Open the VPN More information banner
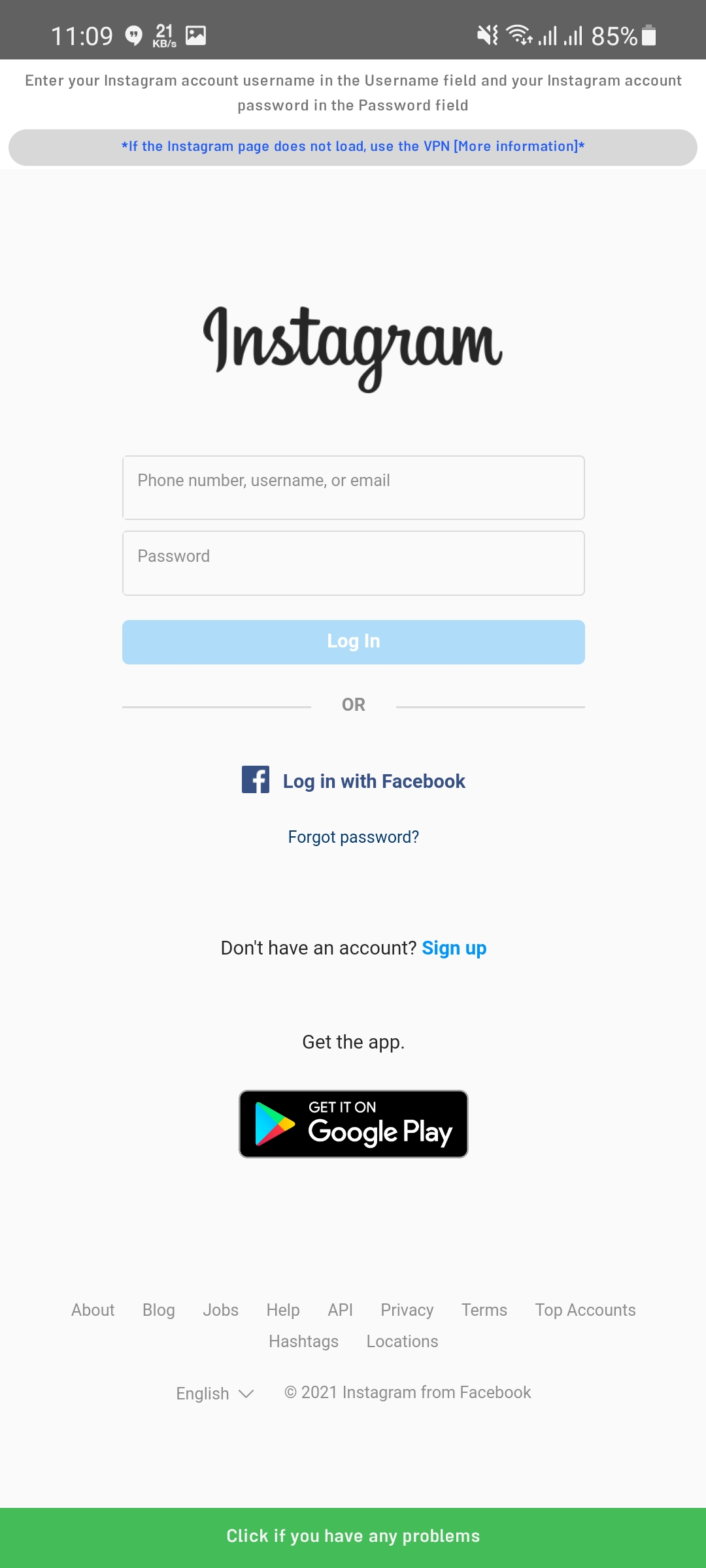Viewport: 706px width, 1568px height. click(x=353, y=147)
